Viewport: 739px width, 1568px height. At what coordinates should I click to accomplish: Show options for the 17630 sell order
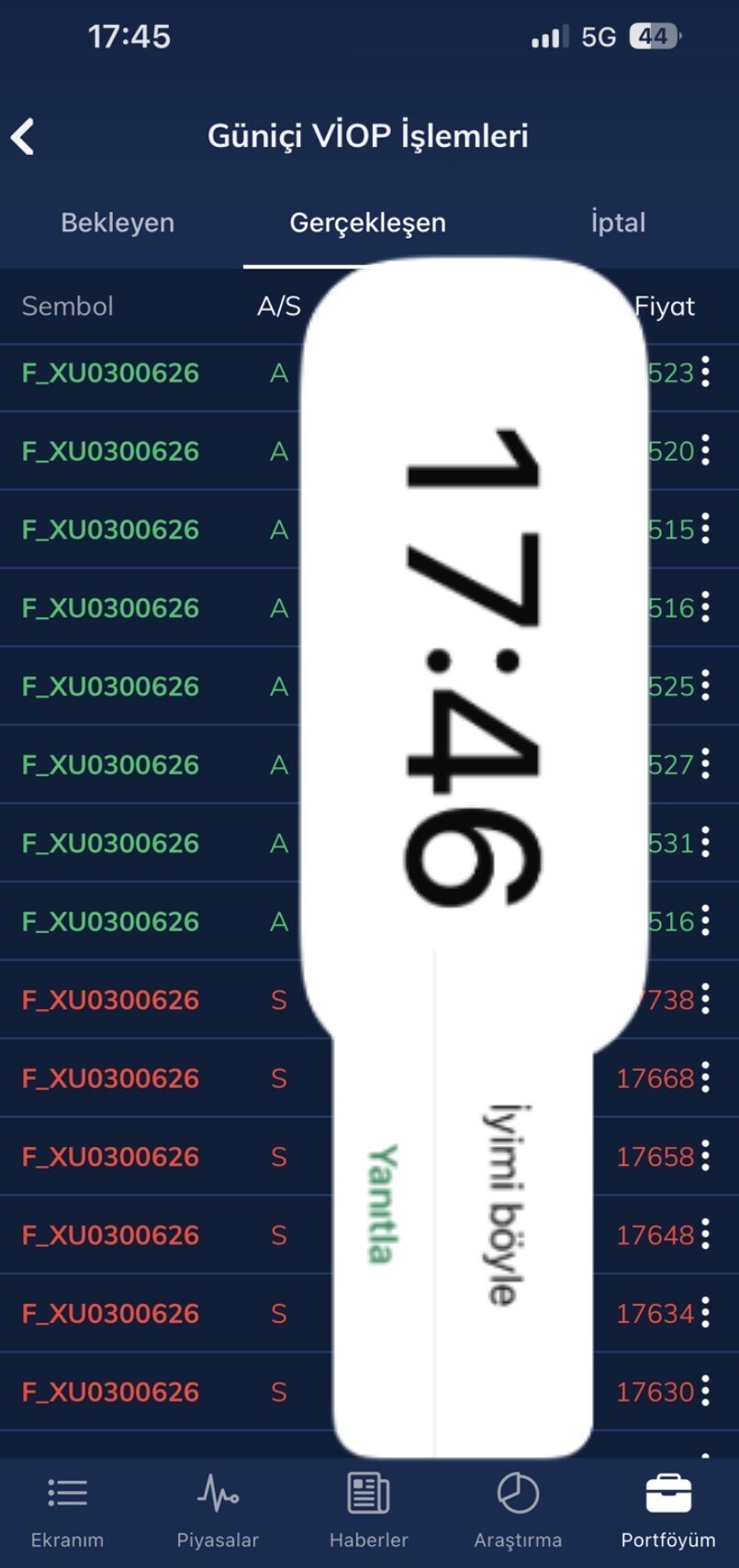705,1391
